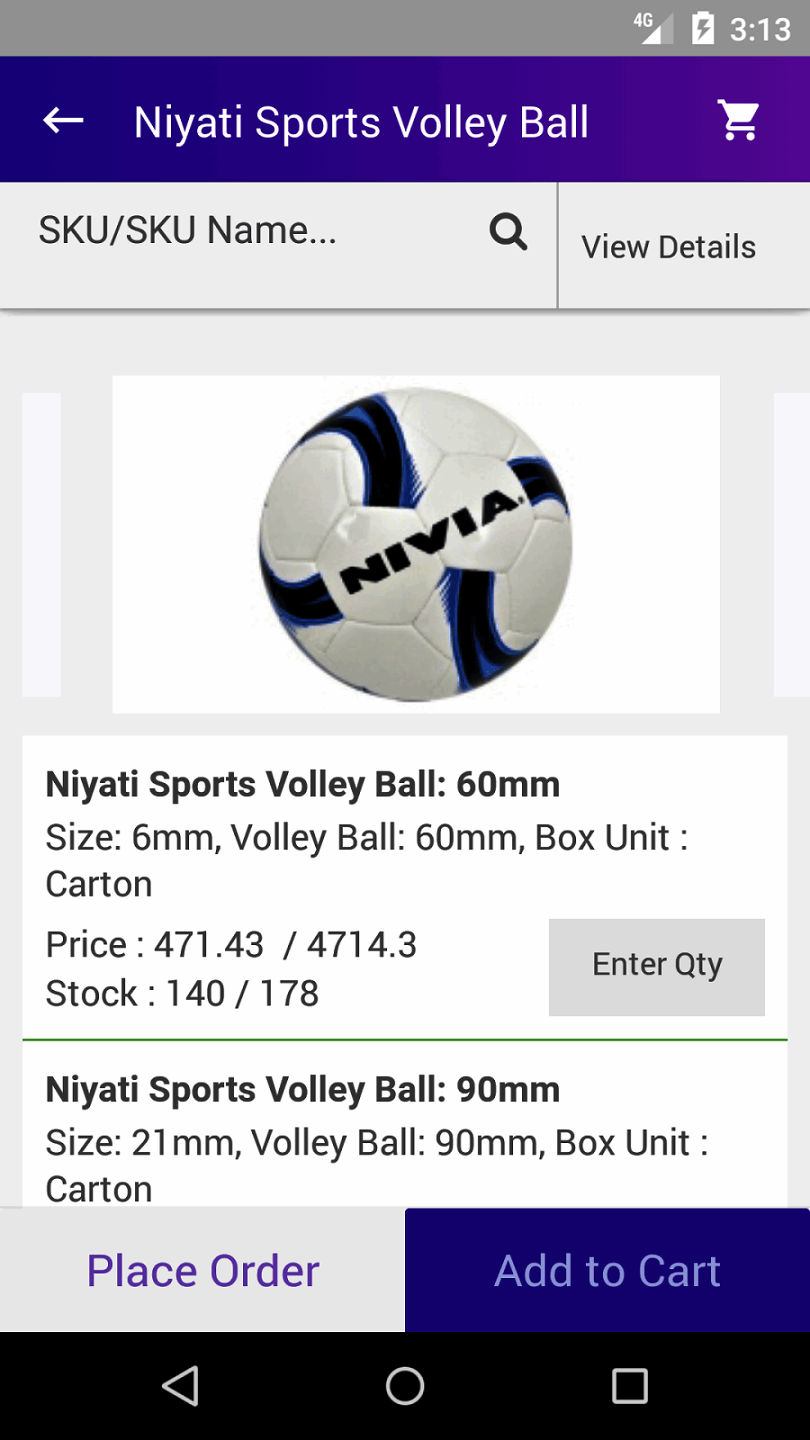Tap the system home button
Image resolution: width=810 pixels, height=1440 pixels.
click(405, 1386)
